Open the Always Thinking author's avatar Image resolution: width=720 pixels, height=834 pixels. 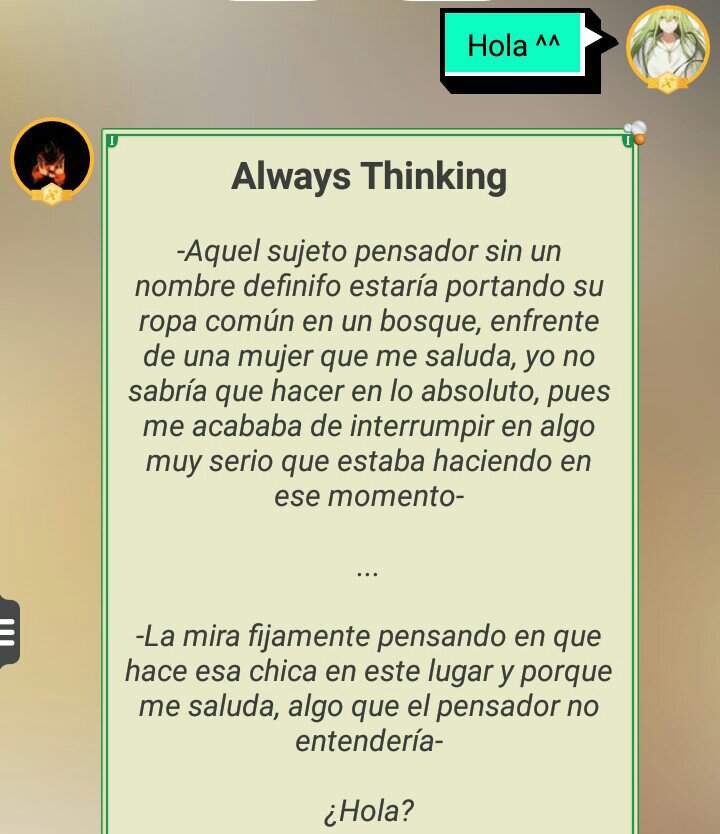(52, 160)
